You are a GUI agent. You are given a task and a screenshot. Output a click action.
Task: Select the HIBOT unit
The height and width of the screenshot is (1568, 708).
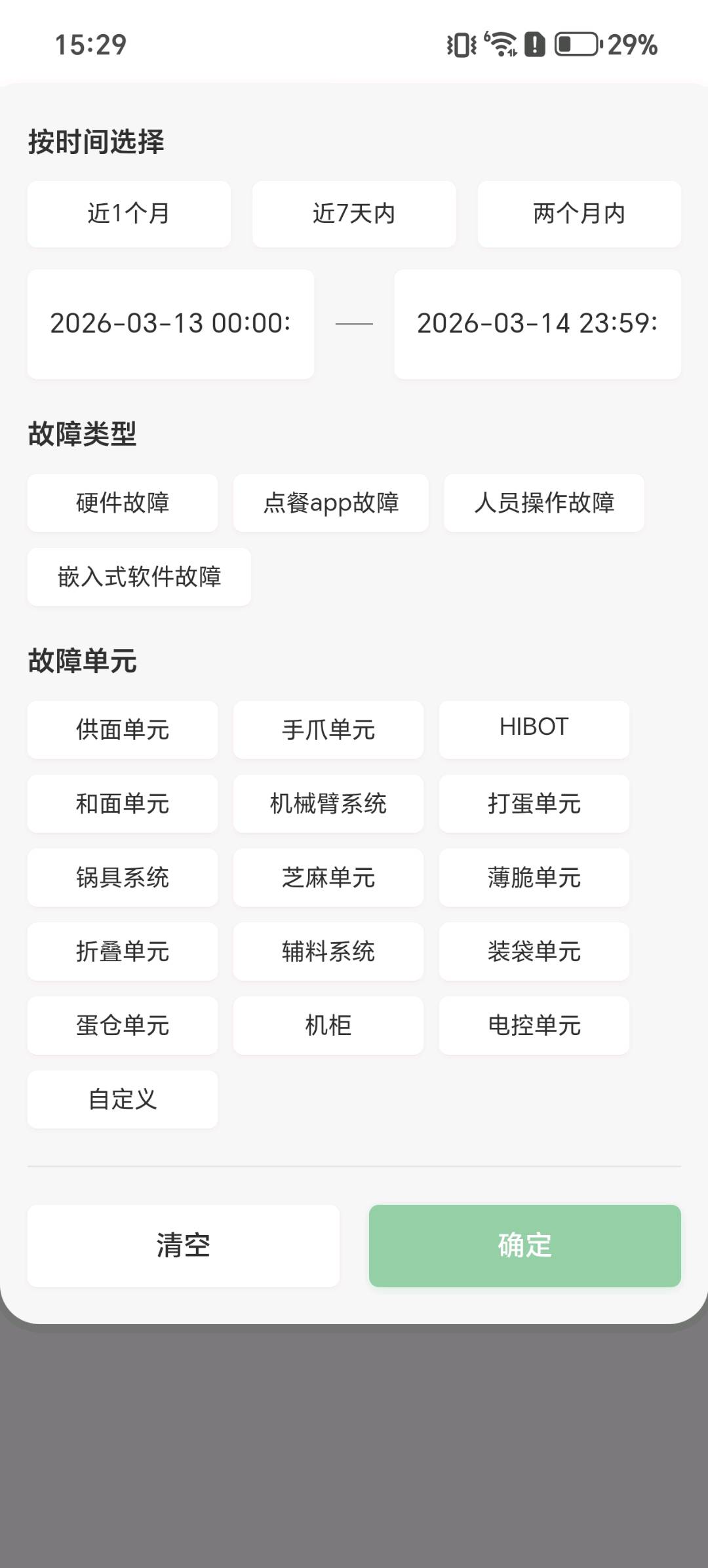point(534,728)
